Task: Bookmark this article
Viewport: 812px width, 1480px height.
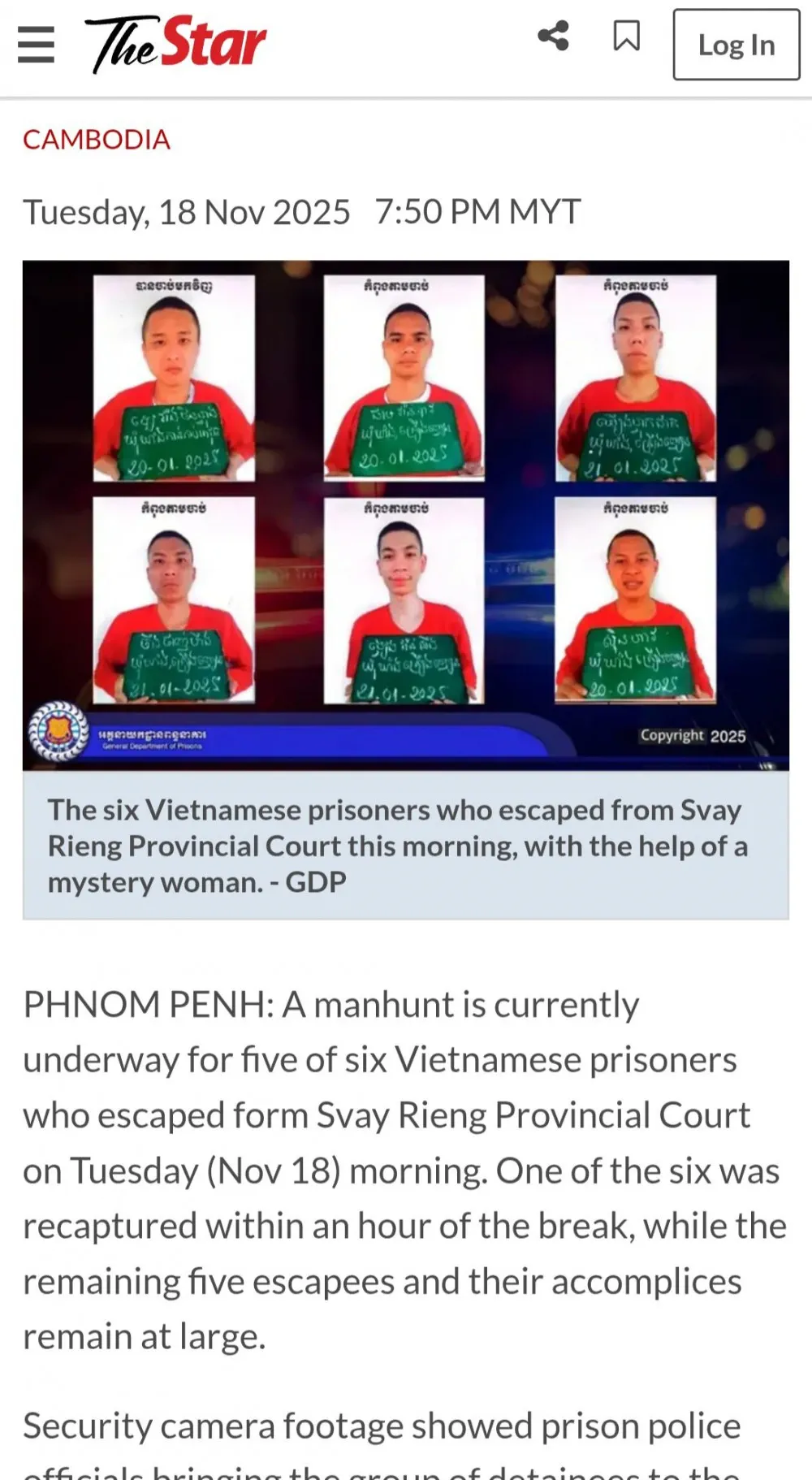Action: (x=626, y=36)
